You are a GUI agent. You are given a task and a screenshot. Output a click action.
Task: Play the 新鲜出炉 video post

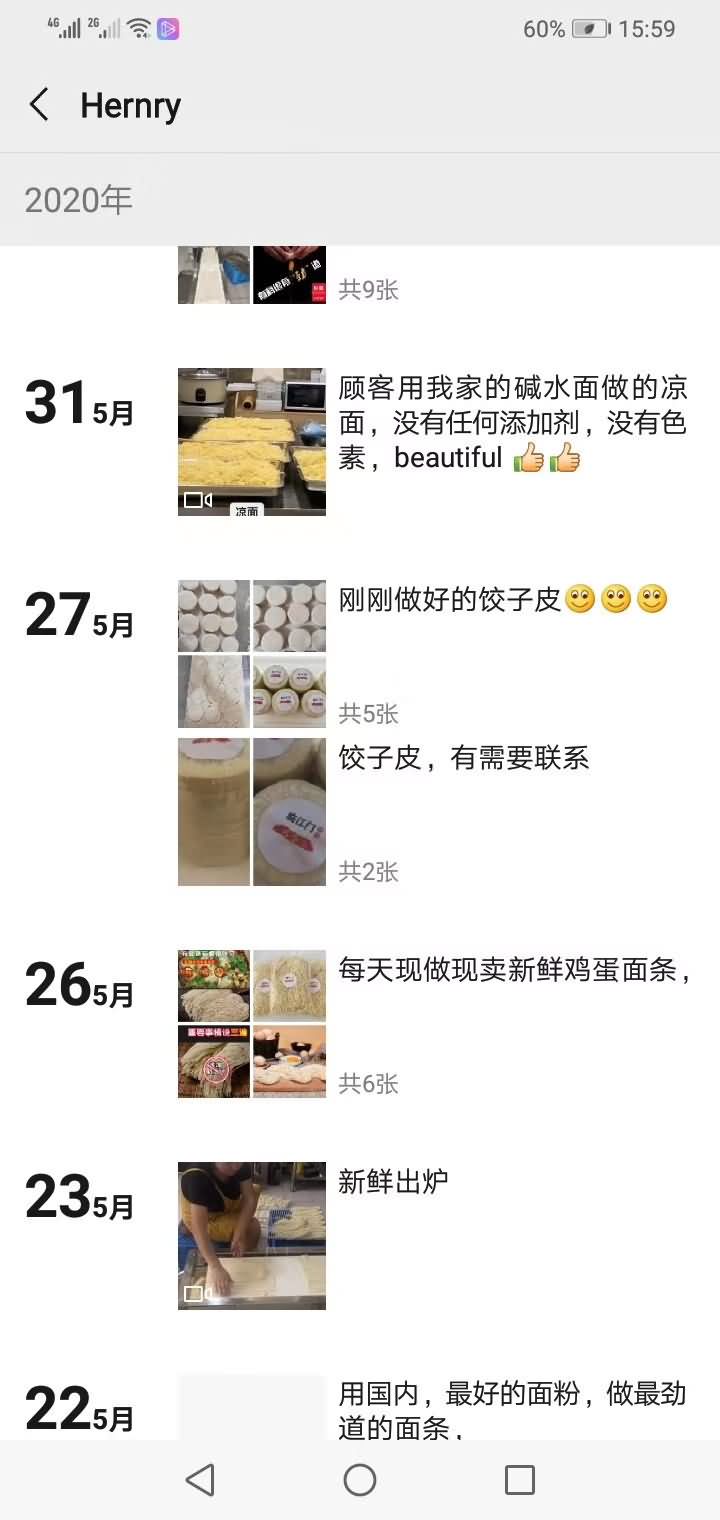point(252,1235)
